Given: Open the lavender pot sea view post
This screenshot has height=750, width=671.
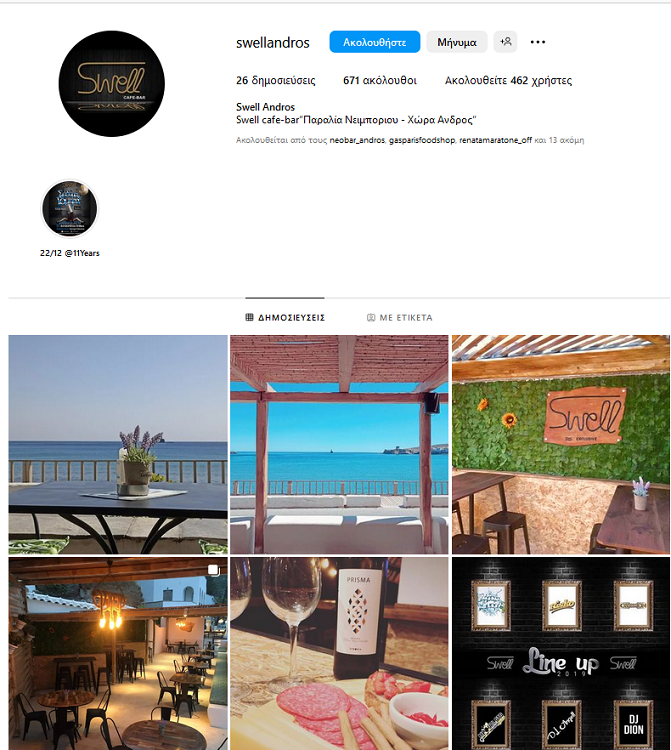Looking at the screenshot, I should pos(118,444).
